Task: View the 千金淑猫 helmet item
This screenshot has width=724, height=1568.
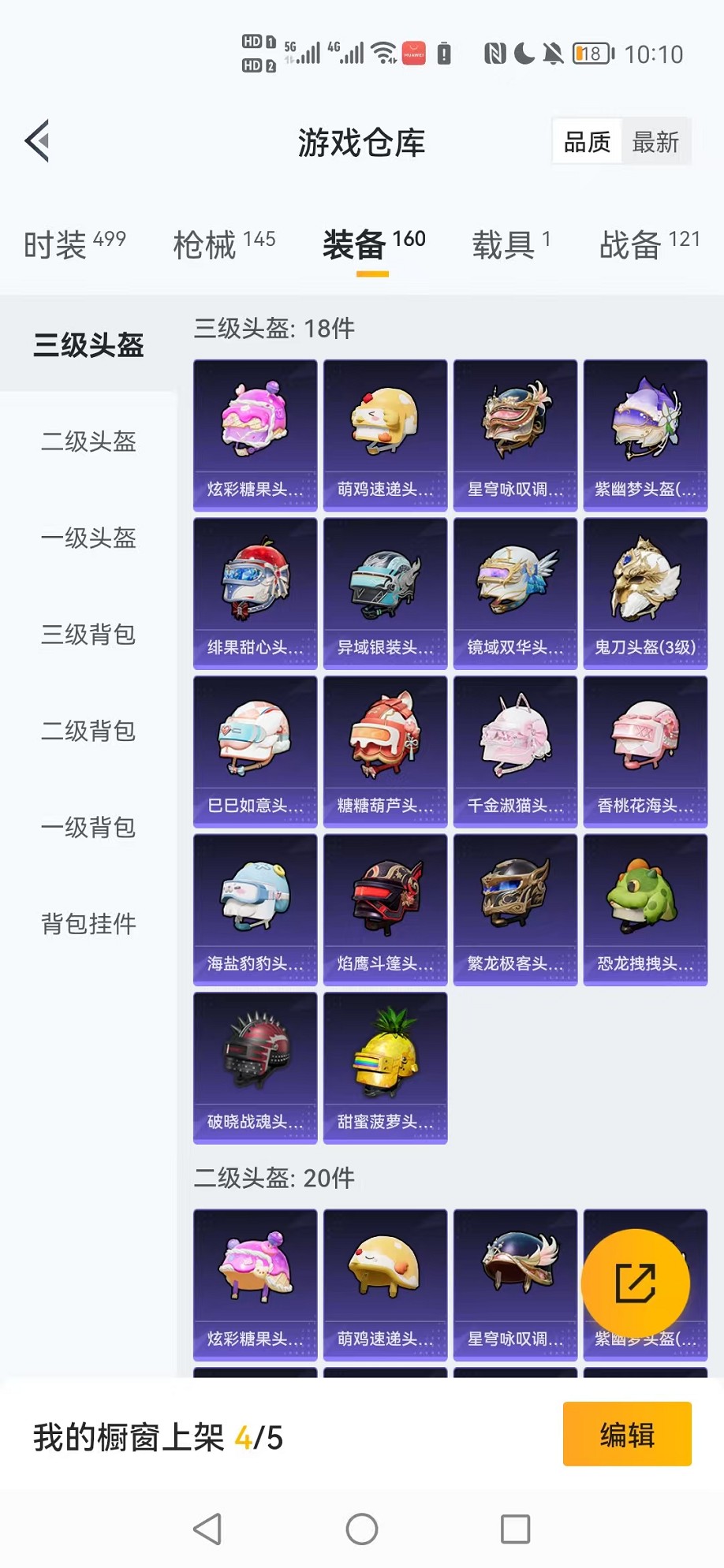Action: pos(515,751)
